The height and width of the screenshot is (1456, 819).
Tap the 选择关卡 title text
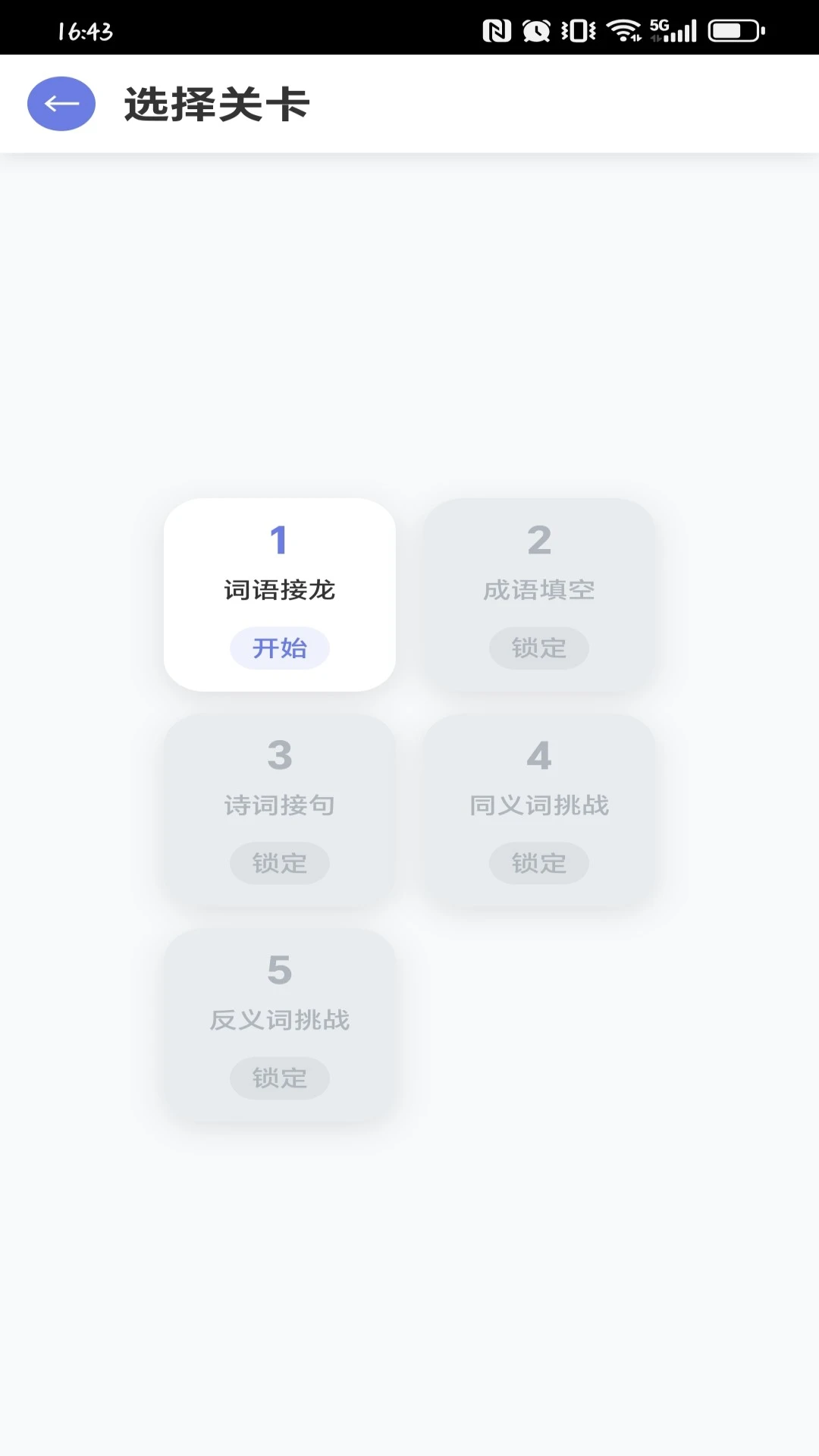[x=217, y=105]
